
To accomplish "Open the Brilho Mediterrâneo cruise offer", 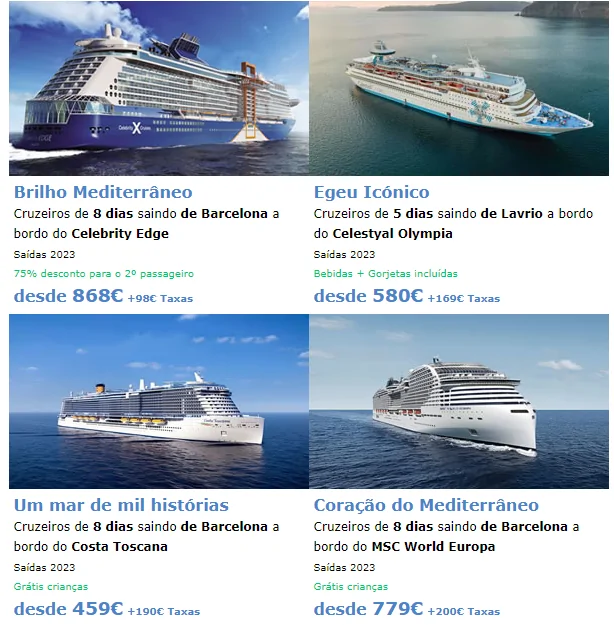I will coord(103,192).
